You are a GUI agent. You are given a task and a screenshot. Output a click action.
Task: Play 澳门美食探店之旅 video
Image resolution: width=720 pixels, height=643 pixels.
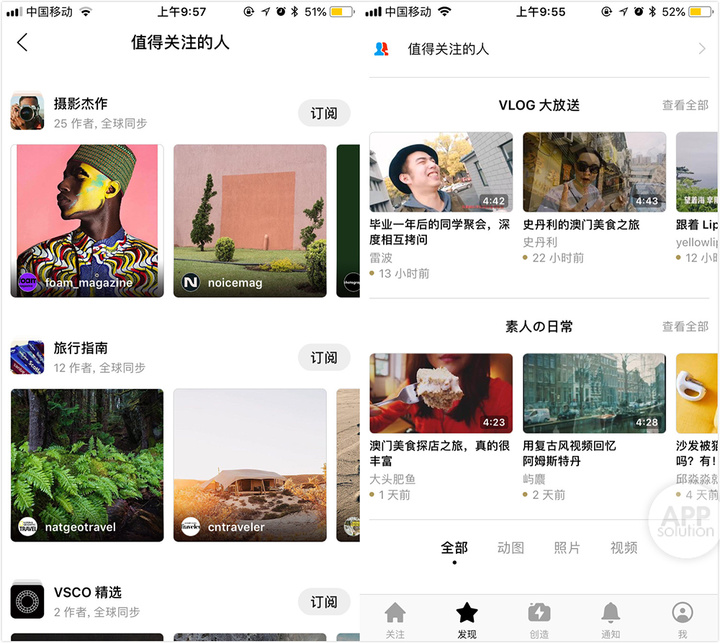click(x=441, y=393)
